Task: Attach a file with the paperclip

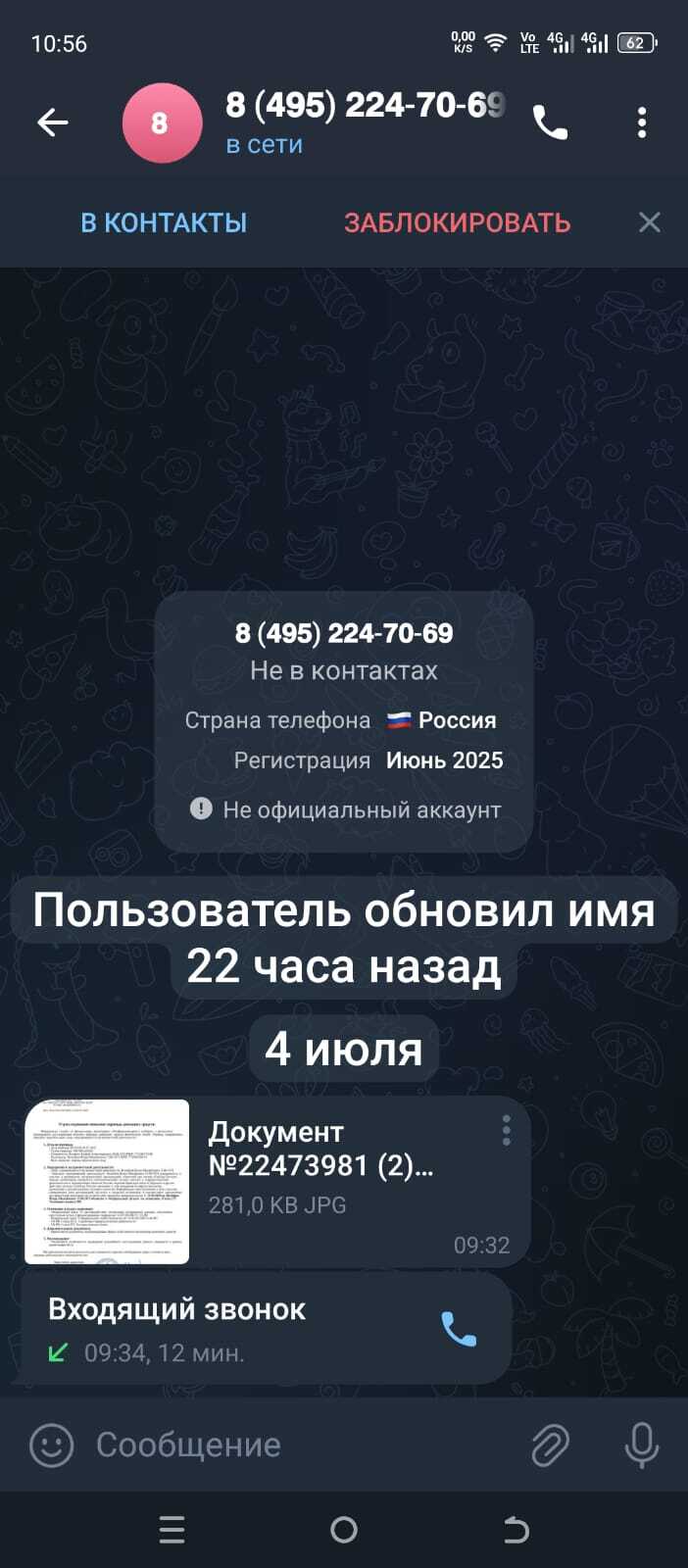Action: (550, 1445)
